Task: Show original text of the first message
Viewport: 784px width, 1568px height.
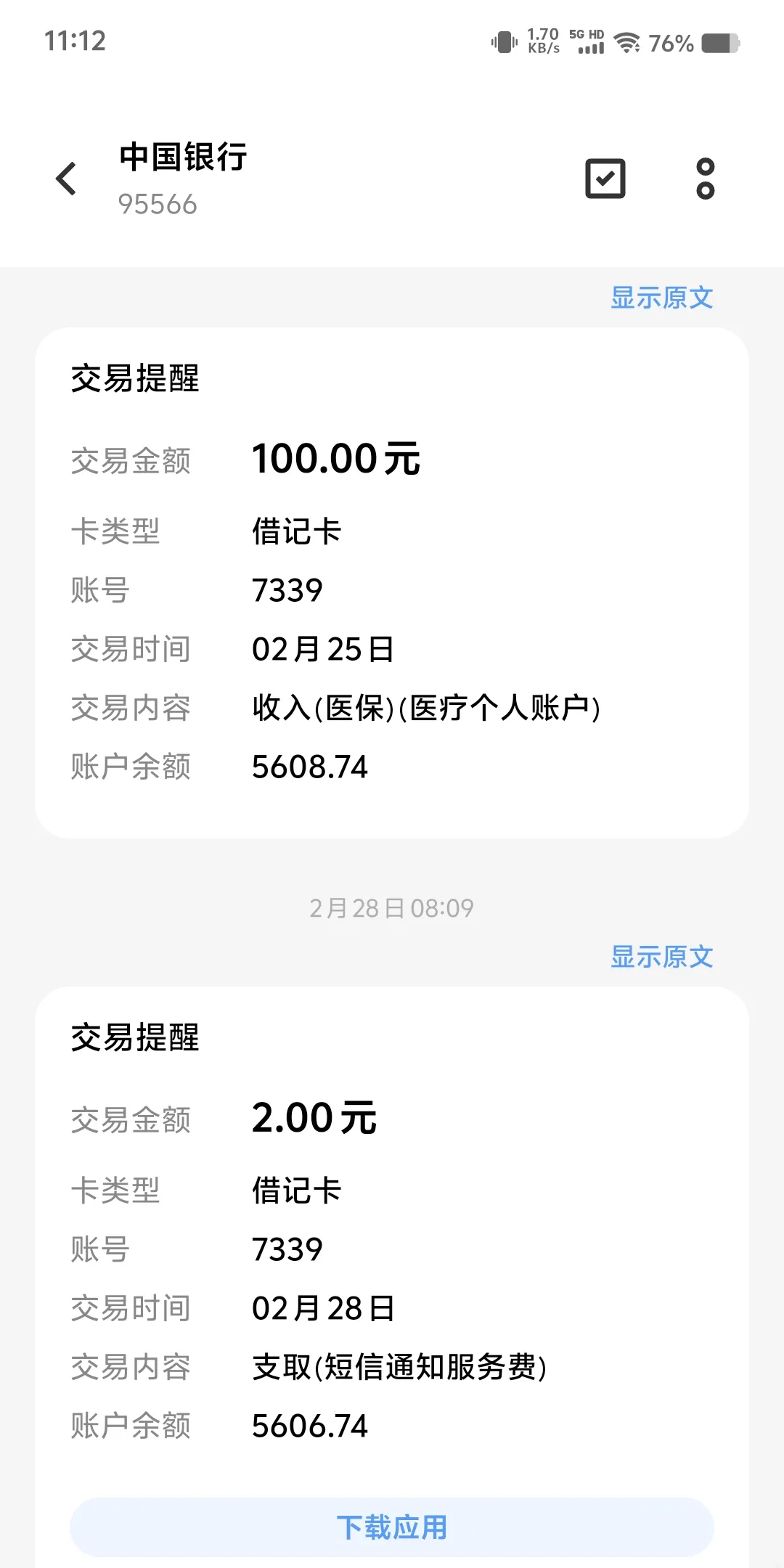Action: coord(663,296)
